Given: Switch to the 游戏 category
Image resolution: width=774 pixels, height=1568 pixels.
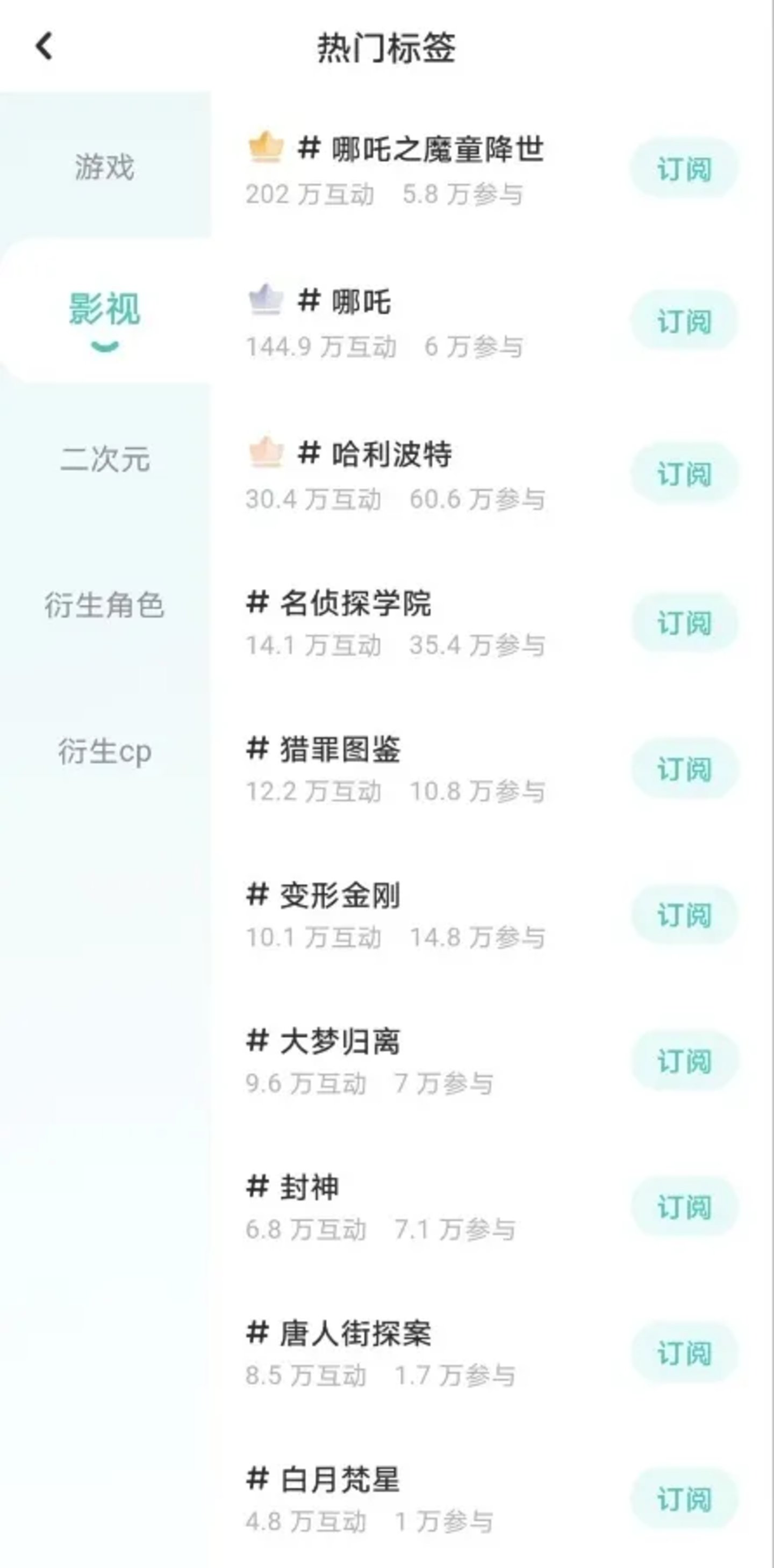Looking at the screenshot, I should click(x=104, y=167).
